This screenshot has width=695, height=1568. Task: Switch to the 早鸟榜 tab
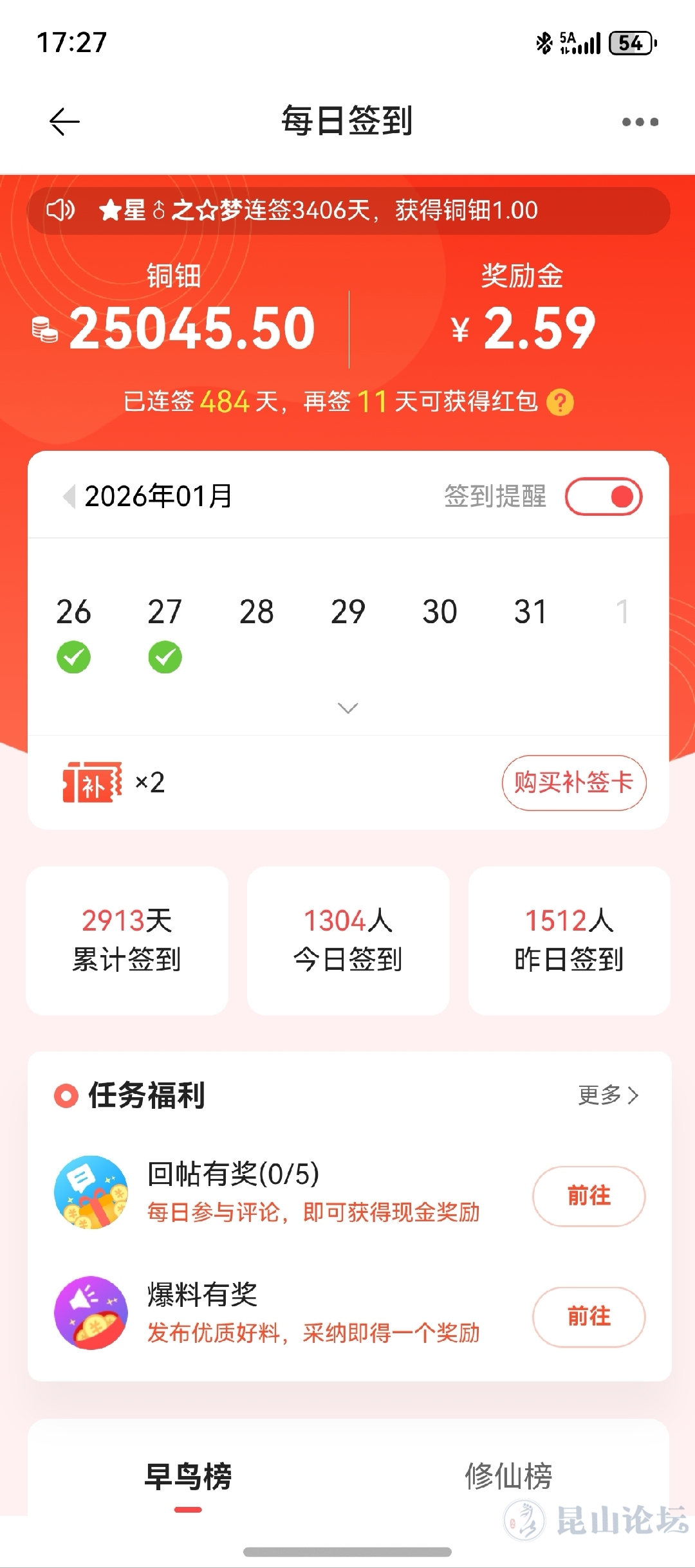[188, 1476]
